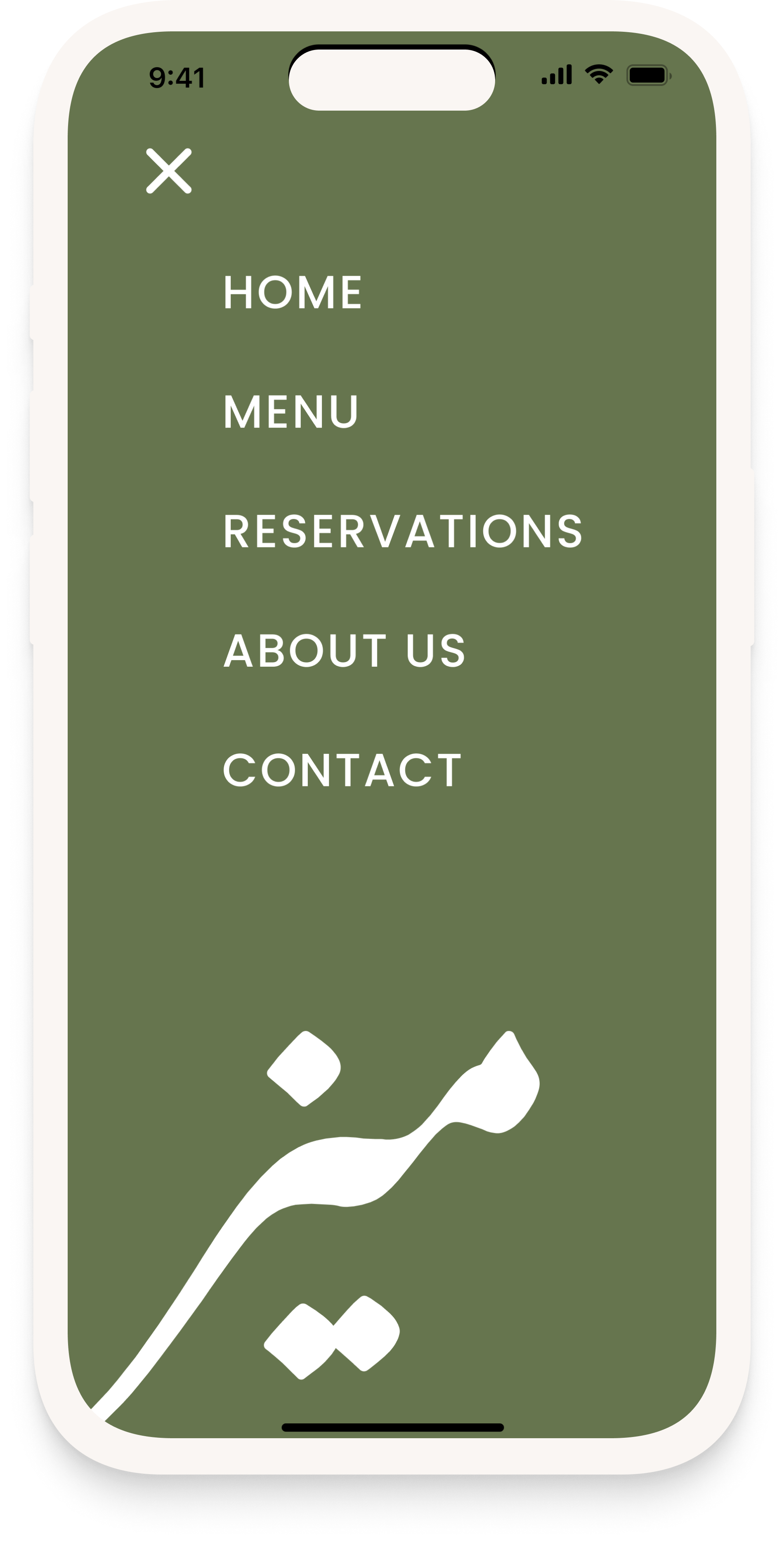784x1541 pixels.
Task: Open the Contact page
Action: (x=342, y=770)
